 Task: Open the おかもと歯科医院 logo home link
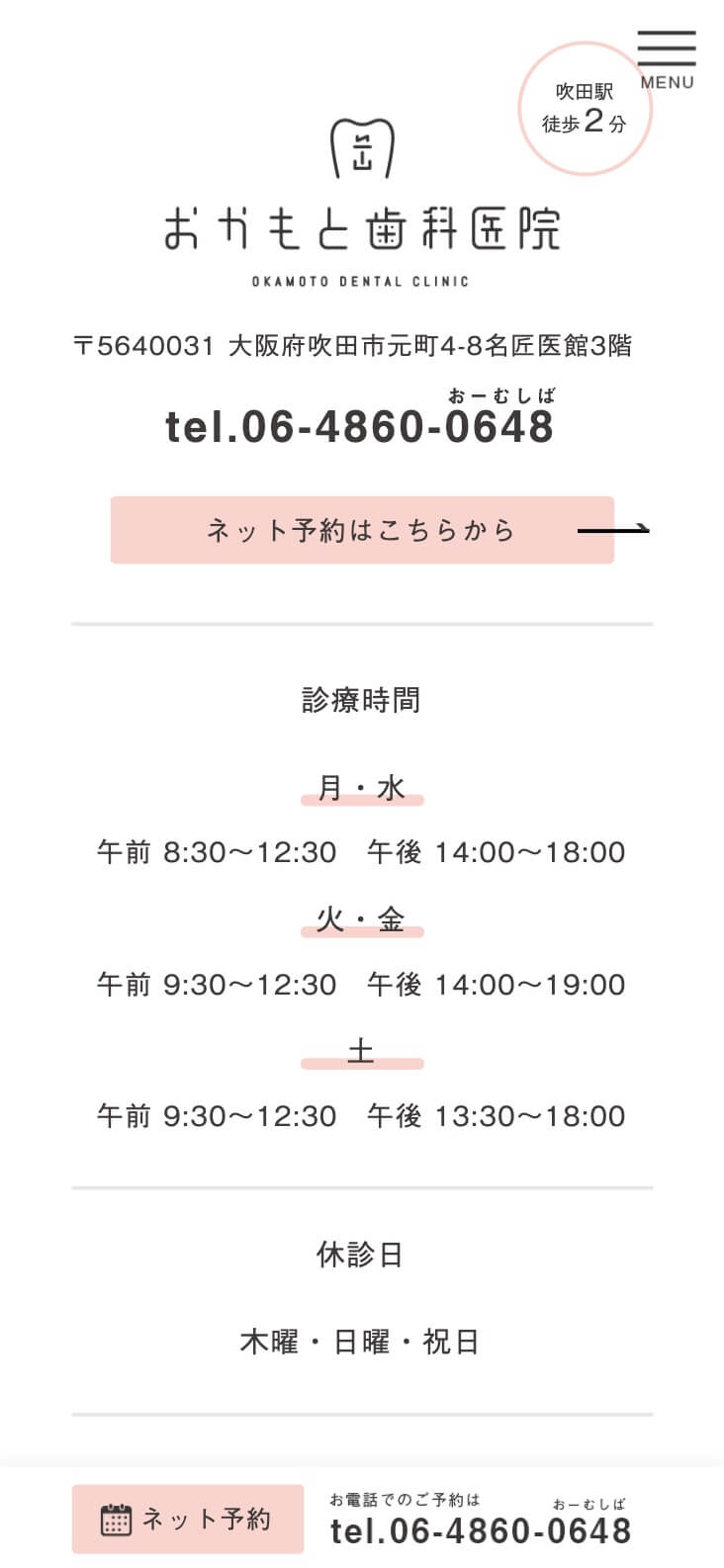pos(362,203)
